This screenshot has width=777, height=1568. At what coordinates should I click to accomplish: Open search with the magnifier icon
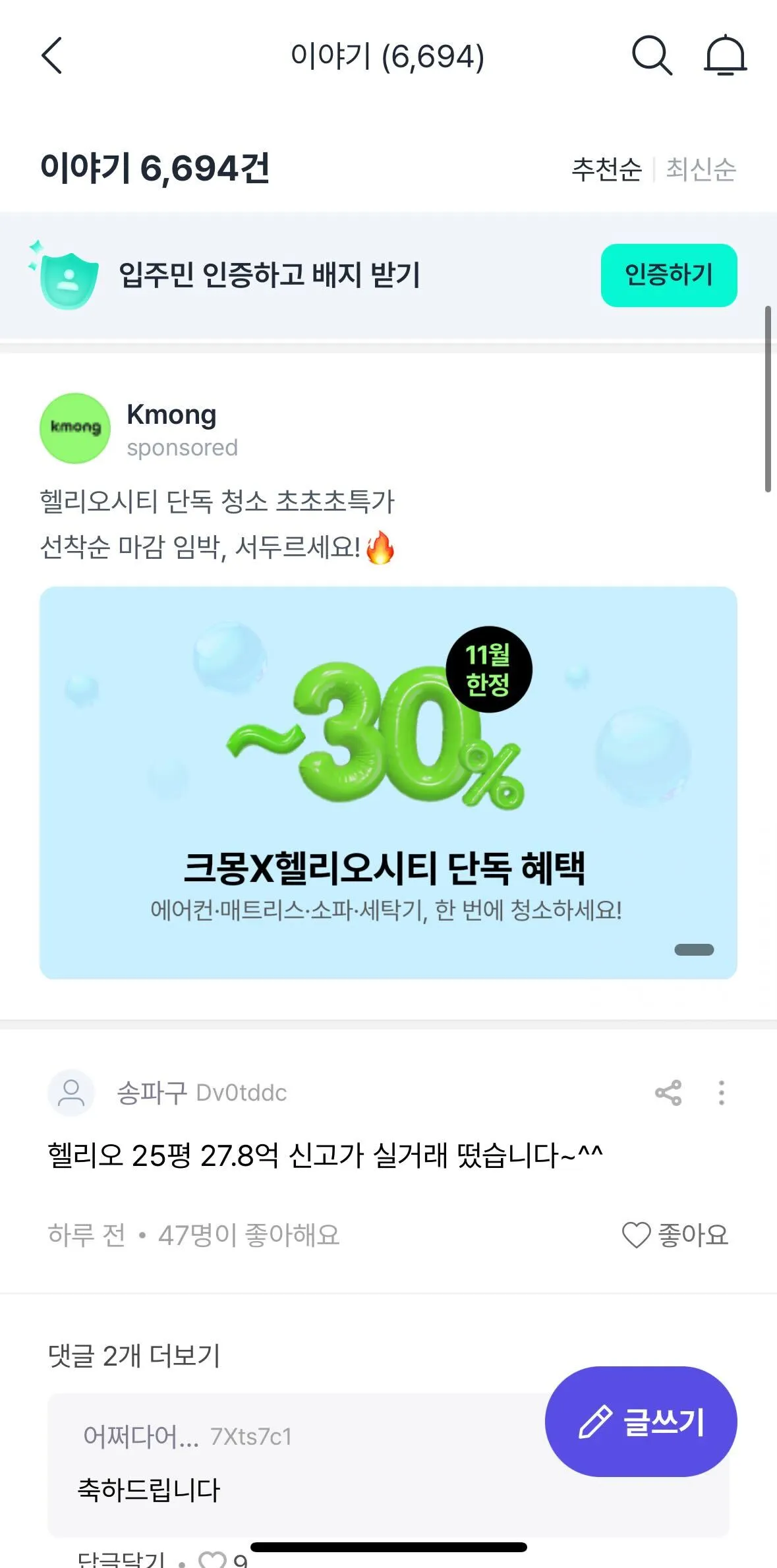(x=652, y=56)
